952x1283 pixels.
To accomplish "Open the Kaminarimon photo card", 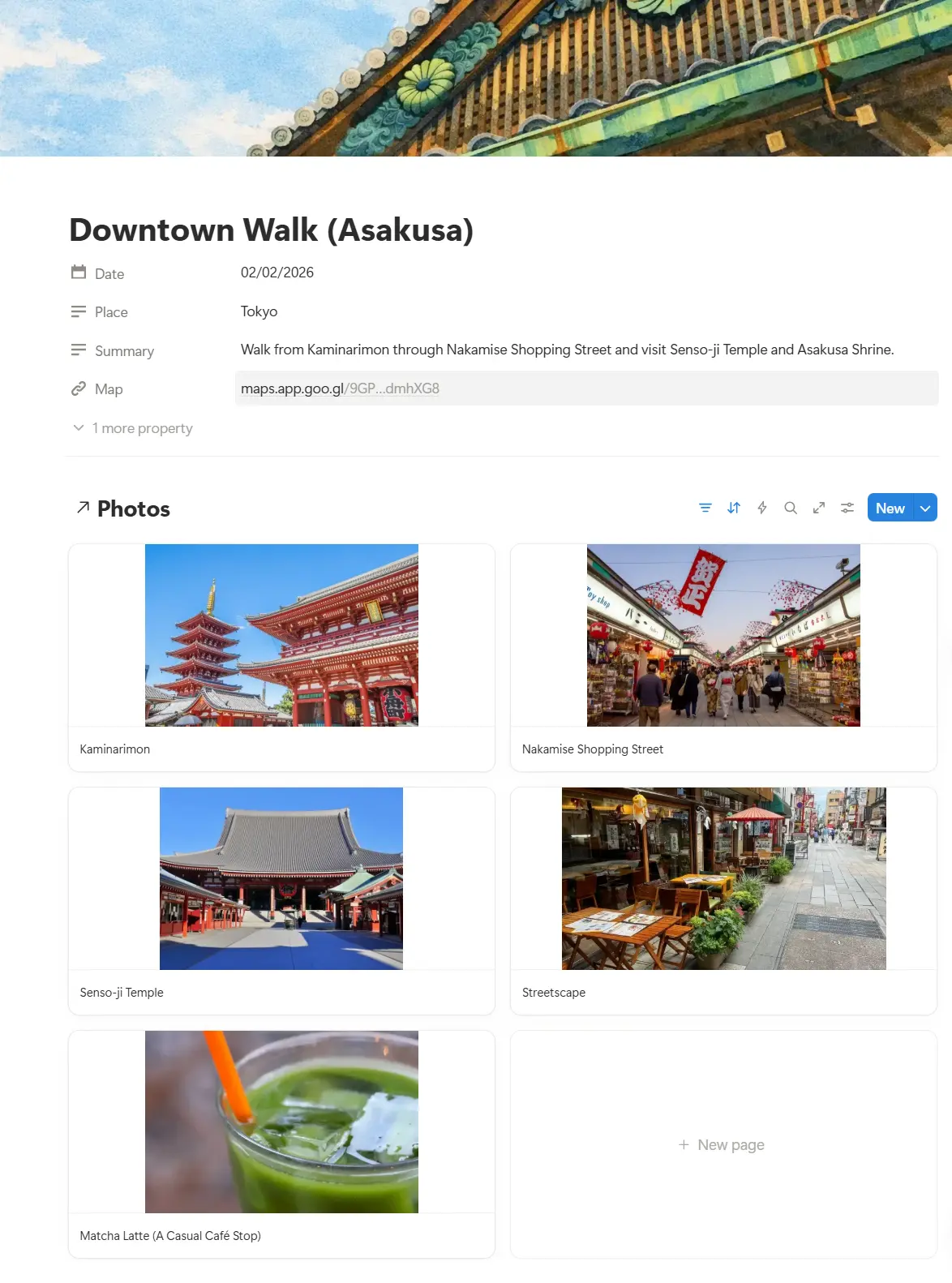I will click(x=281, y=657).
